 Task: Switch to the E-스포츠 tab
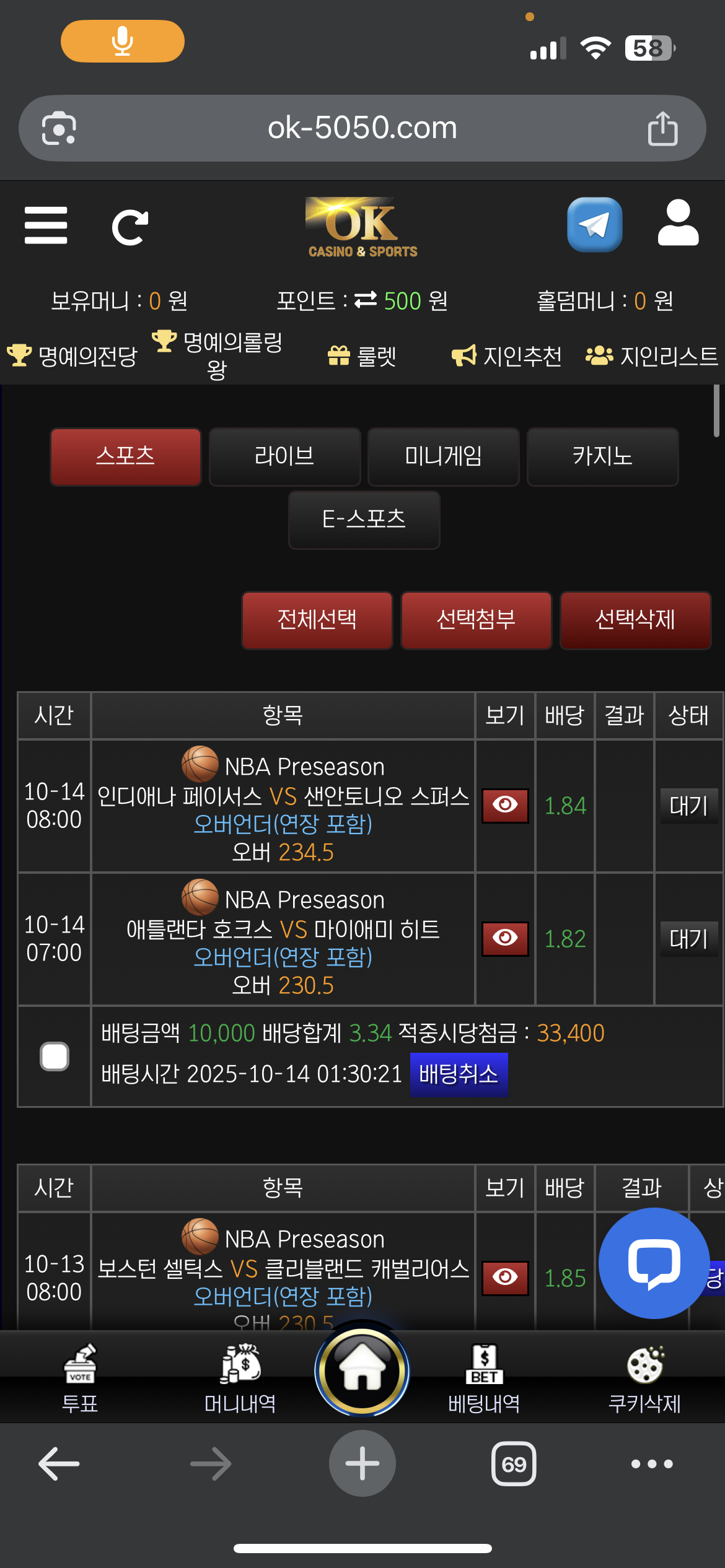(x=364, y=520)
